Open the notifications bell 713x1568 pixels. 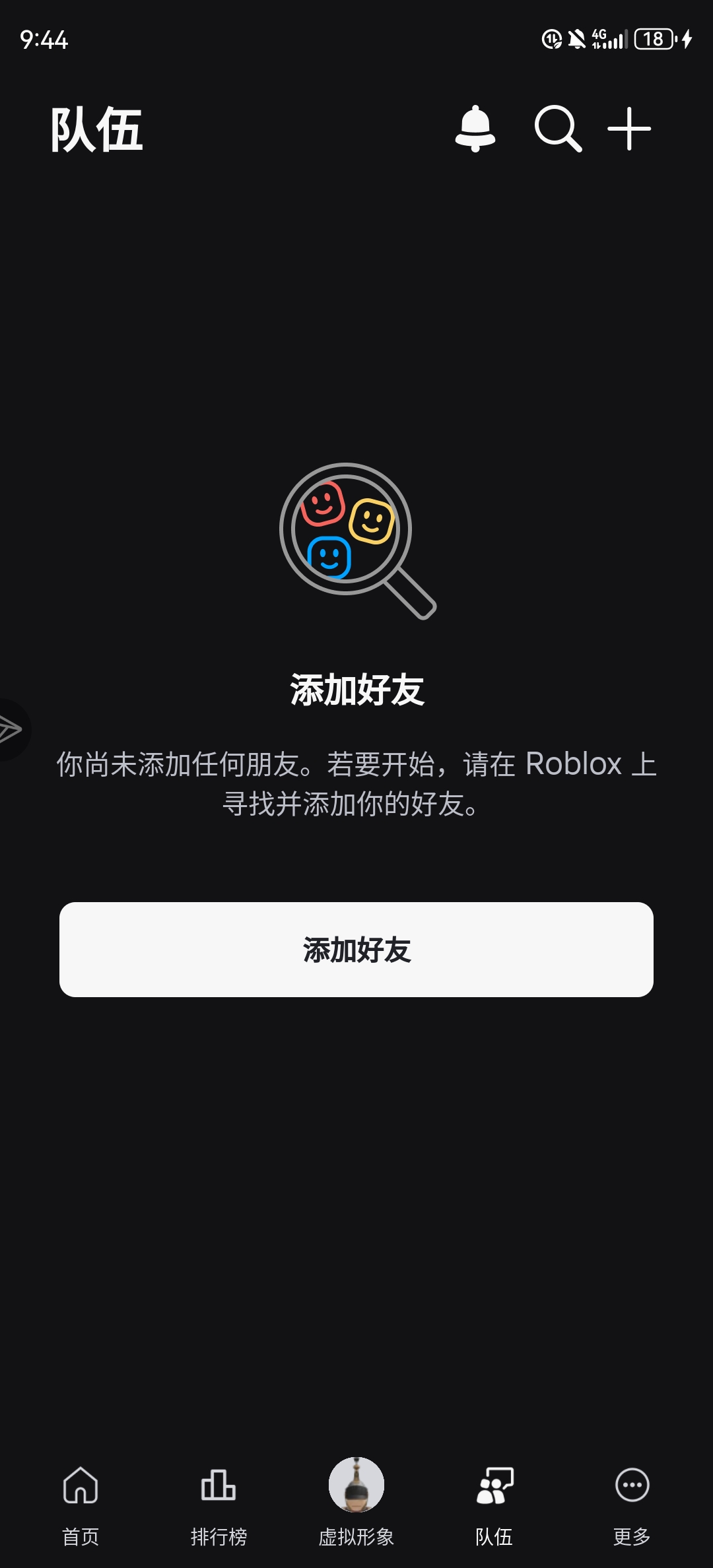pos(475,129)
